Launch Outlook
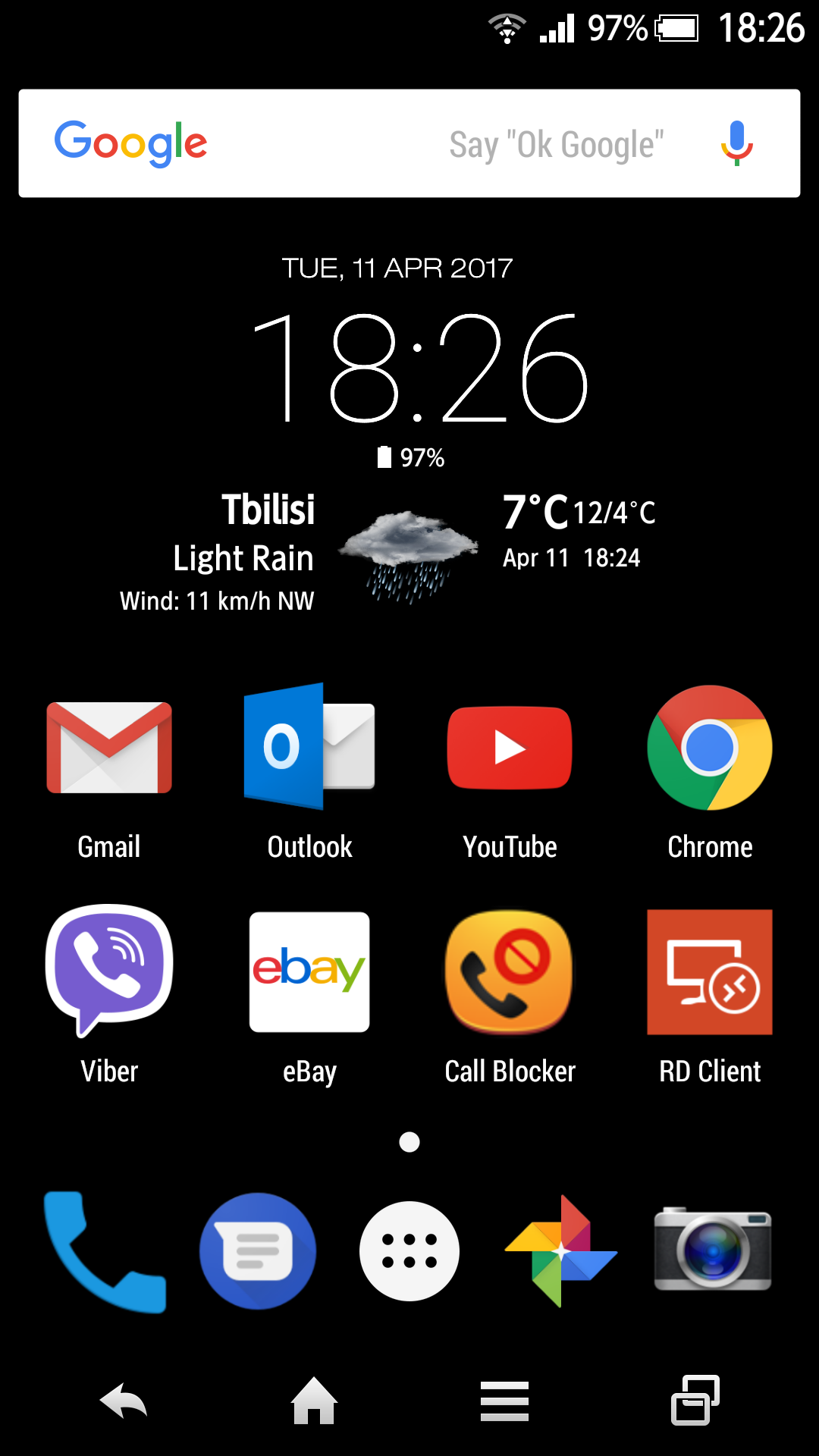The image size is (819, 1456). pos(309,748)
